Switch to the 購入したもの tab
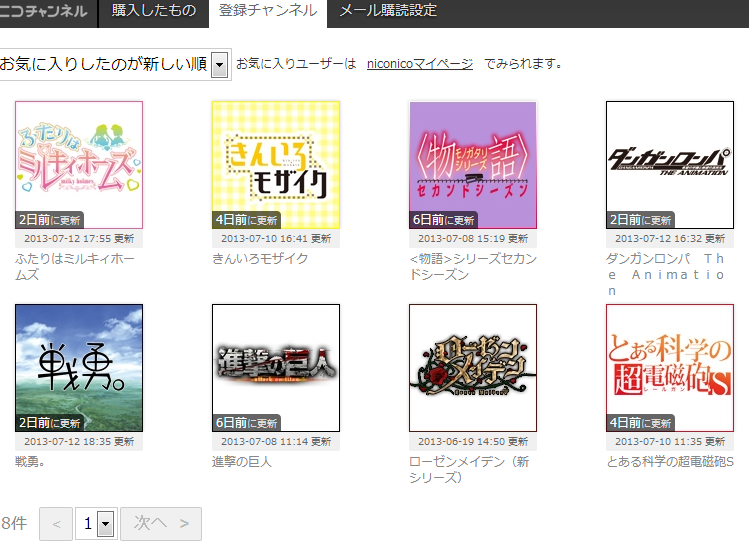 pyautogui.click(x=153, y=12)
